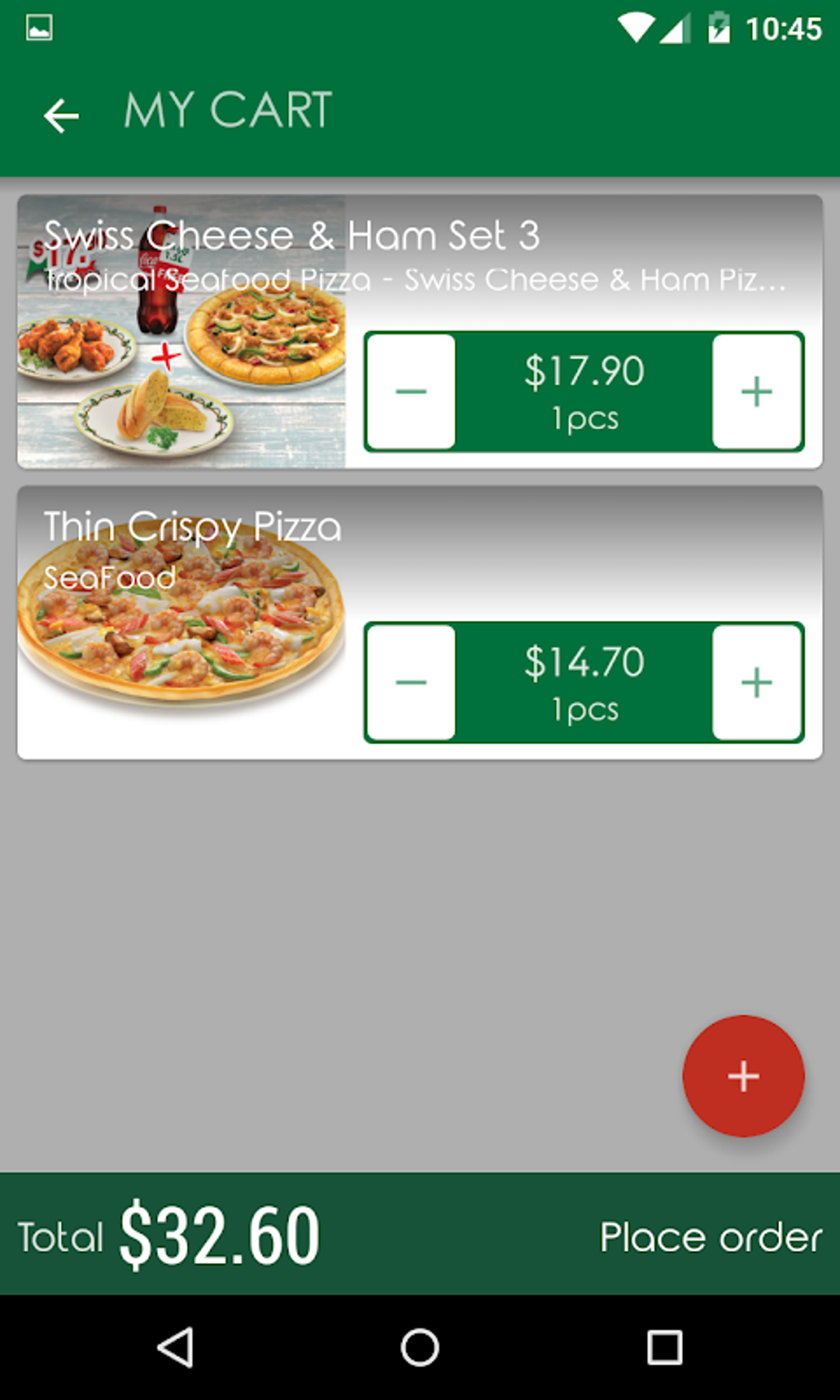Click the back arrow on MY CART
This screenshot has width=840, height=1400.
pyautogui.click(x=62, y=114)
